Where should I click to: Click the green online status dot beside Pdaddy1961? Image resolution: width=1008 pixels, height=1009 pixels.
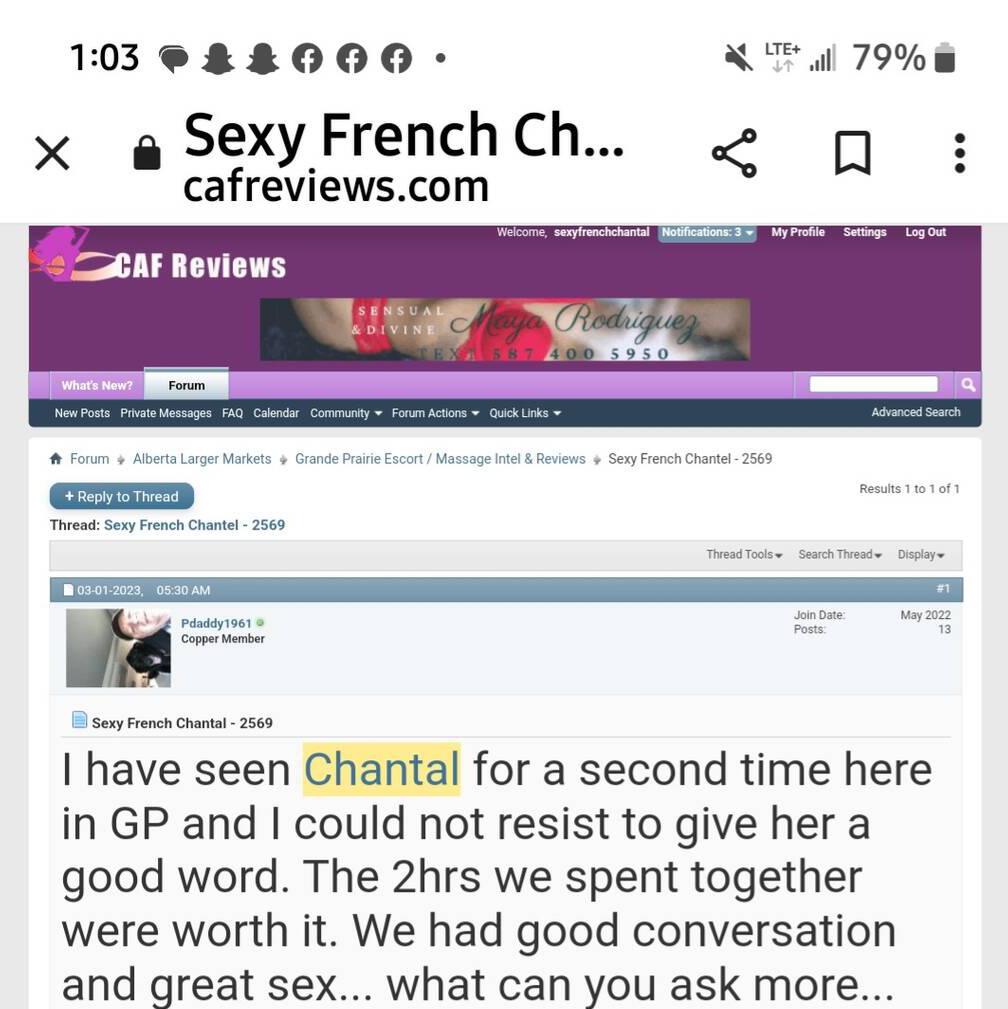point(261,621)
